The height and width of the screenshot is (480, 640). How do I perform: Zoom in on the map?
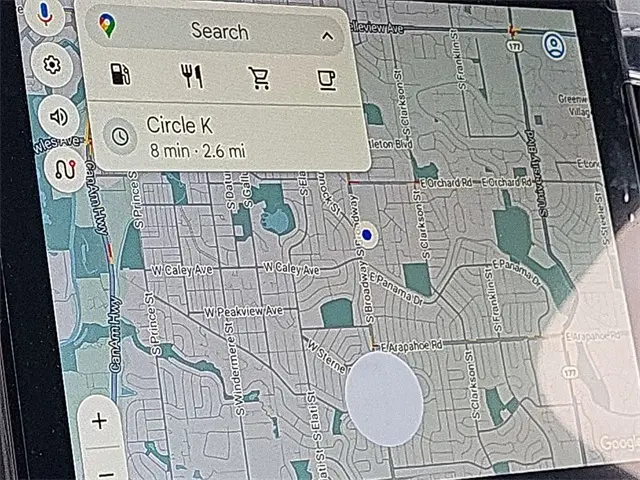[x=99, y=420]
